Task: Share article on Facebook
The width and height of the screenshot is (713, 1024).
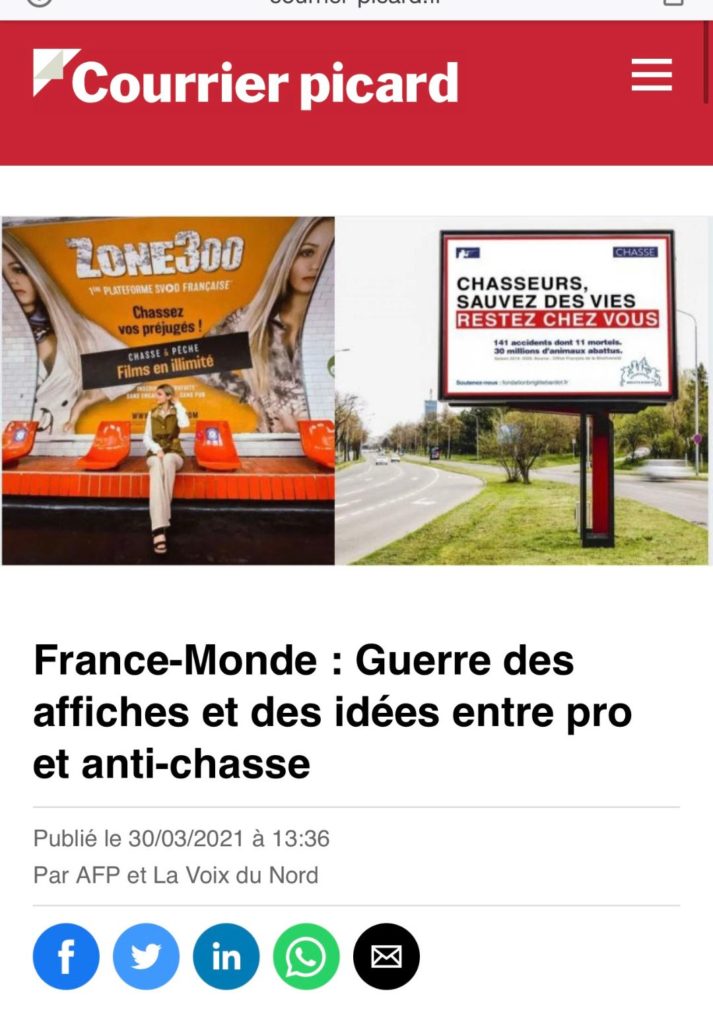Action: pyautogui.click(x=66, y=957)
